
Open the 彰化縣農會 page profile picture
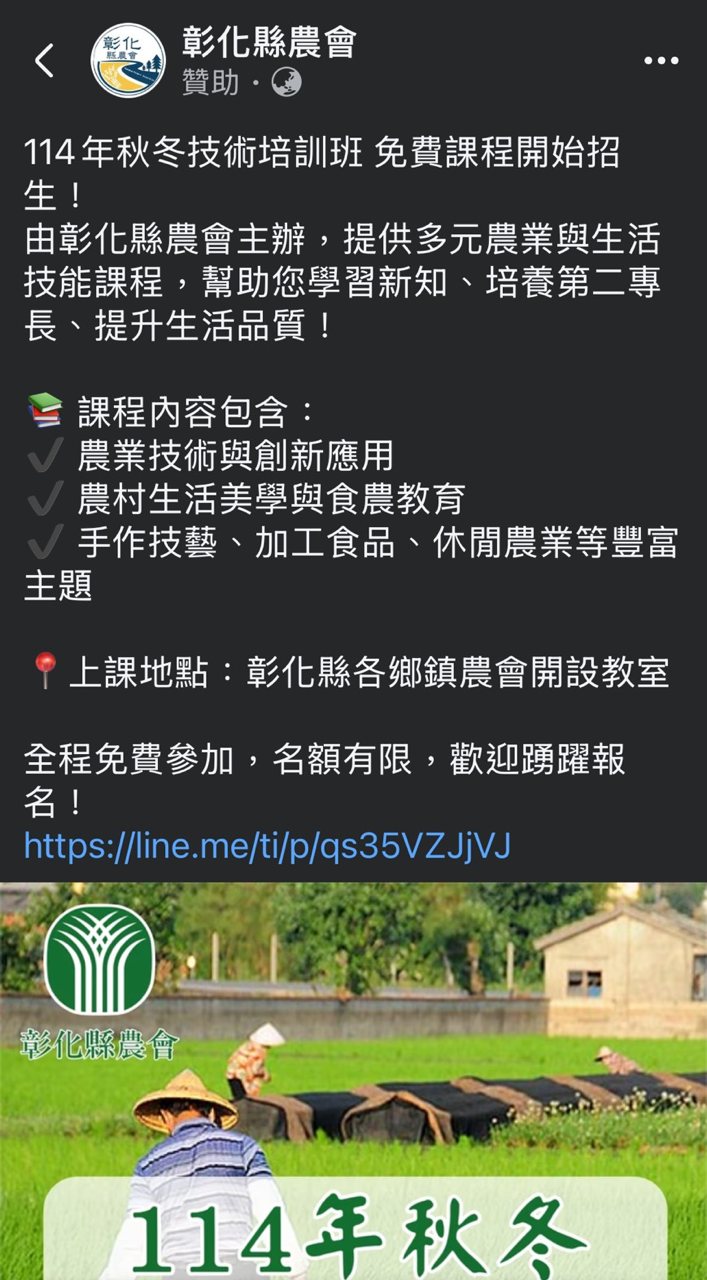[x=129, y=61]
